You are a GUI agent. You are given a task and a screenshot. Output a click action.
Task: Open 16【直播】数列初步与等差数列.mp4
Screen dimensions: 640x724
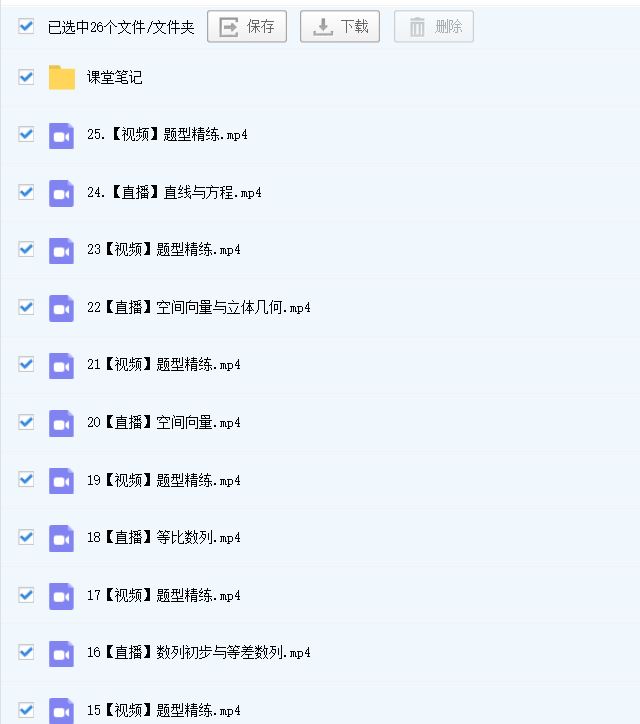[x=198, y=653]
